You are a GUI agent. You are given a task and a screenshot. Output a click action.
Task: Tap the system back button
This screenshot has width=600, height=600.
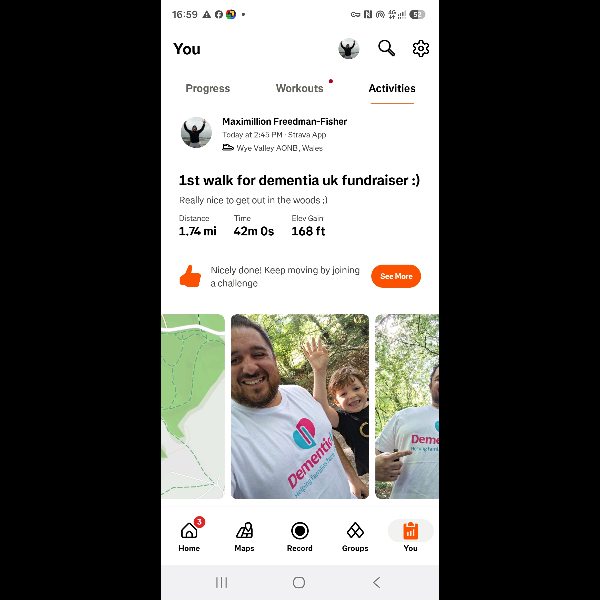[x=377, y=582]
